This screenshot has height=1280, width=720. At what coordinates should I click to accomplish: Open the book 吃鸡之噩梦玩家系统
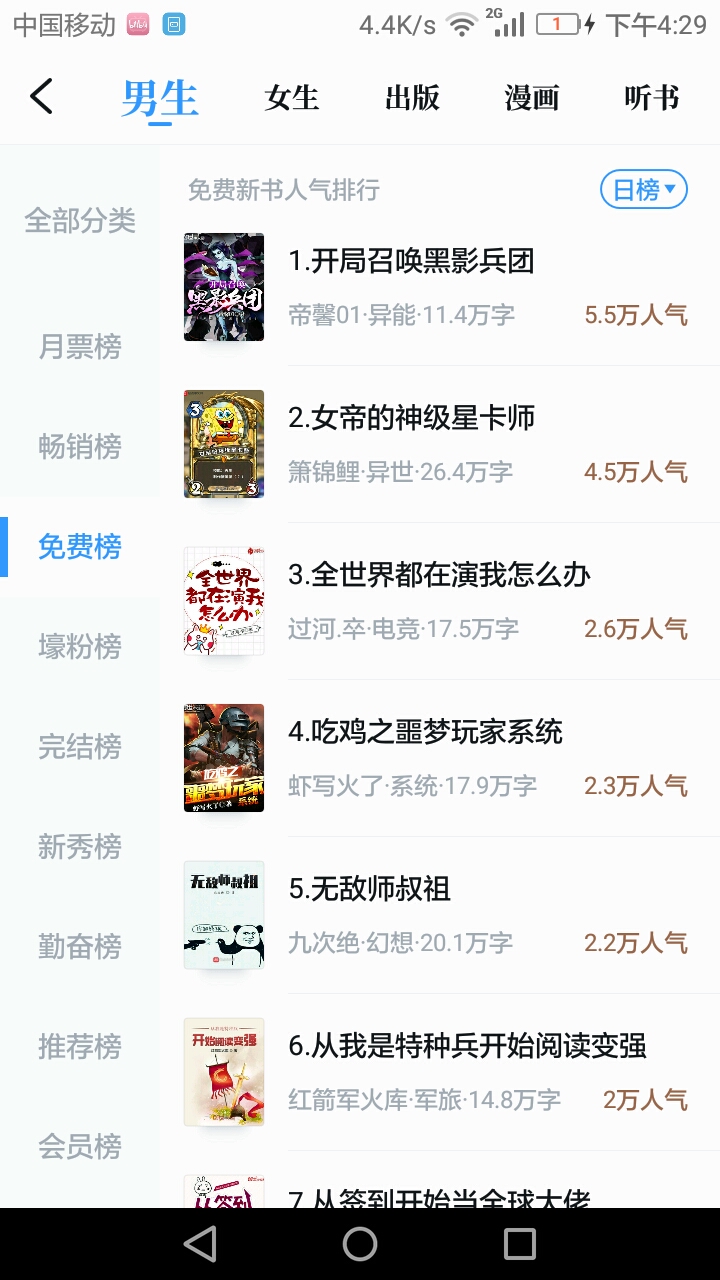pos(425,732)
